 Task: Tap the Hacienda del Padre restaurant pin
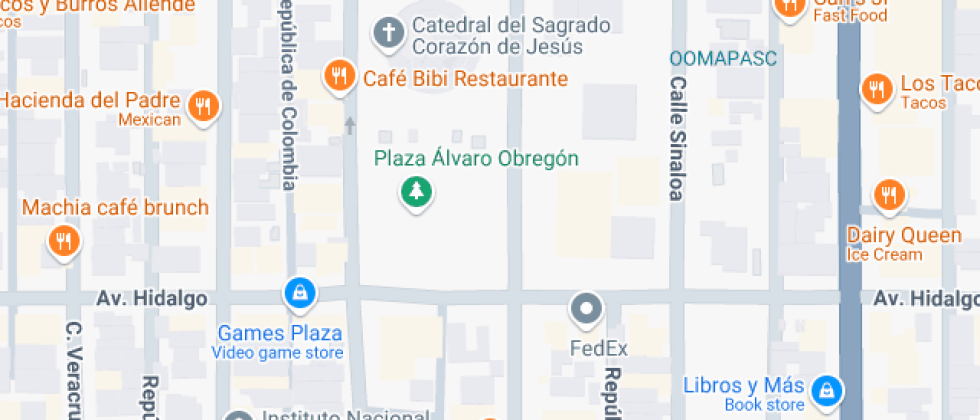205,105
